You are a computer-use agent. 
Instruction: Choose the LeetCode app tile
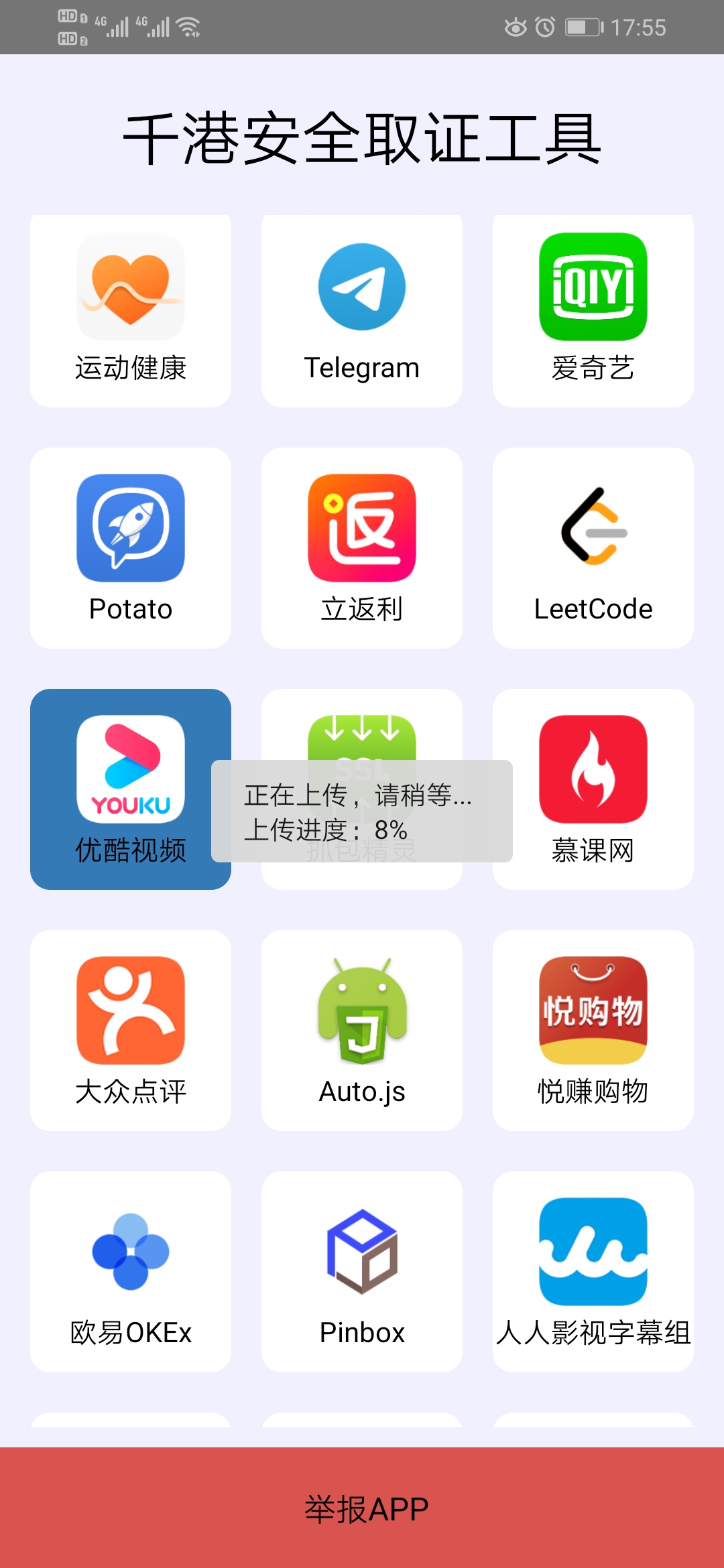tap(593, 547)
